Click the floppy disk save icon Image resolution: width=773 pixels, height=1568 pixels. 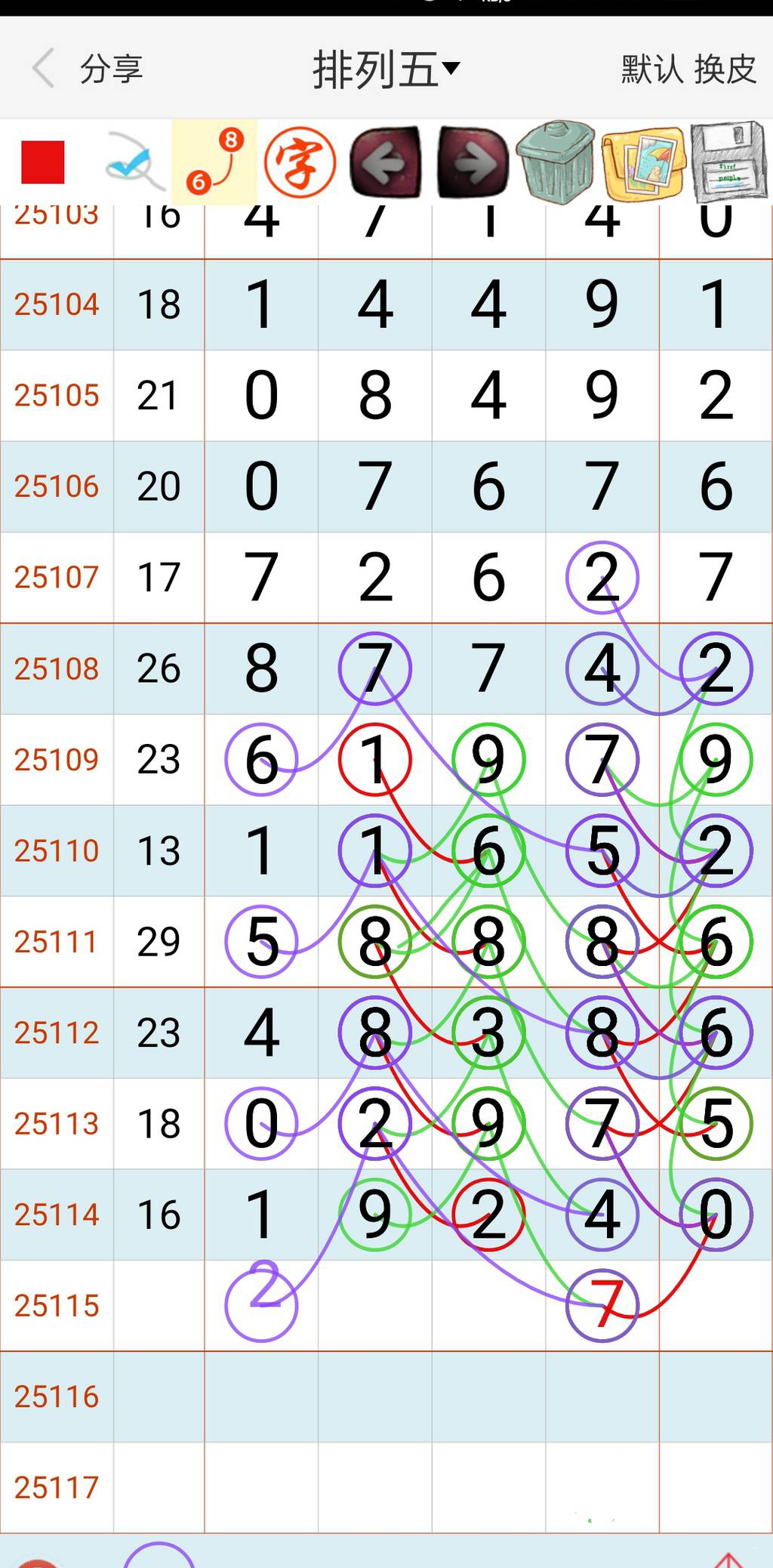[x=727, y=162]
